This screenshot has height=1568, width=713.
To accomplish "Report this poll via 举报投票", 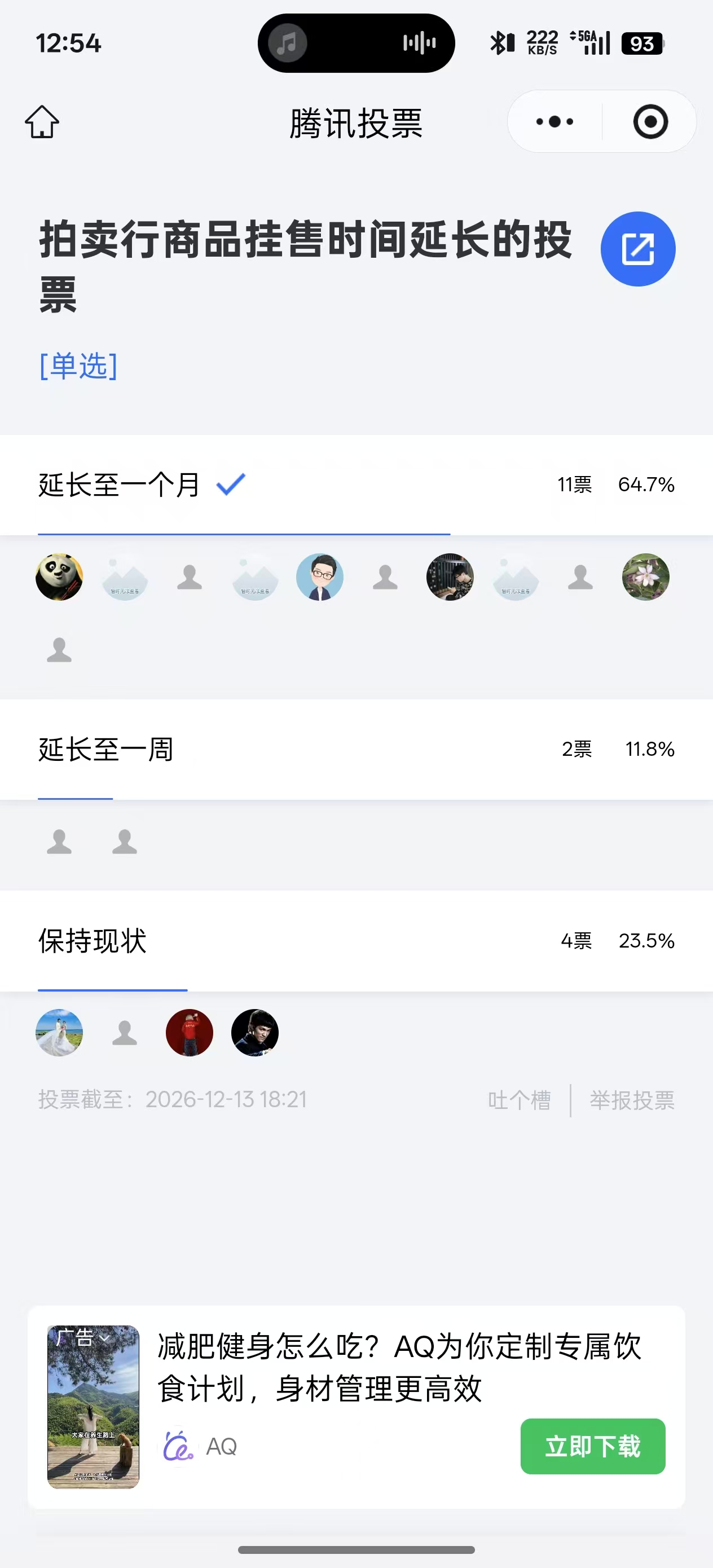I will click(x=631, y=1100).
